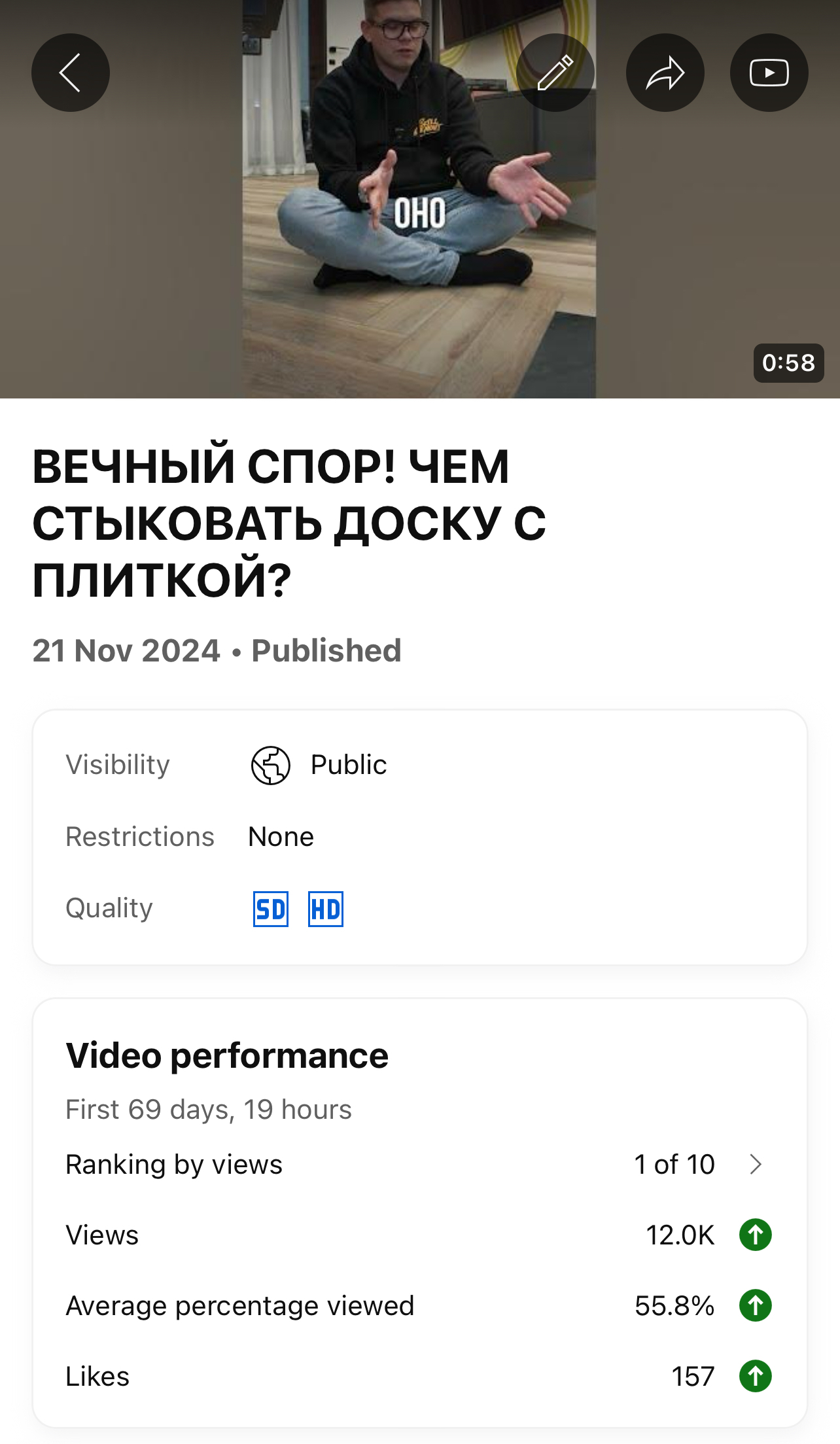Go back using the top-left arrow

coord(71,73)
